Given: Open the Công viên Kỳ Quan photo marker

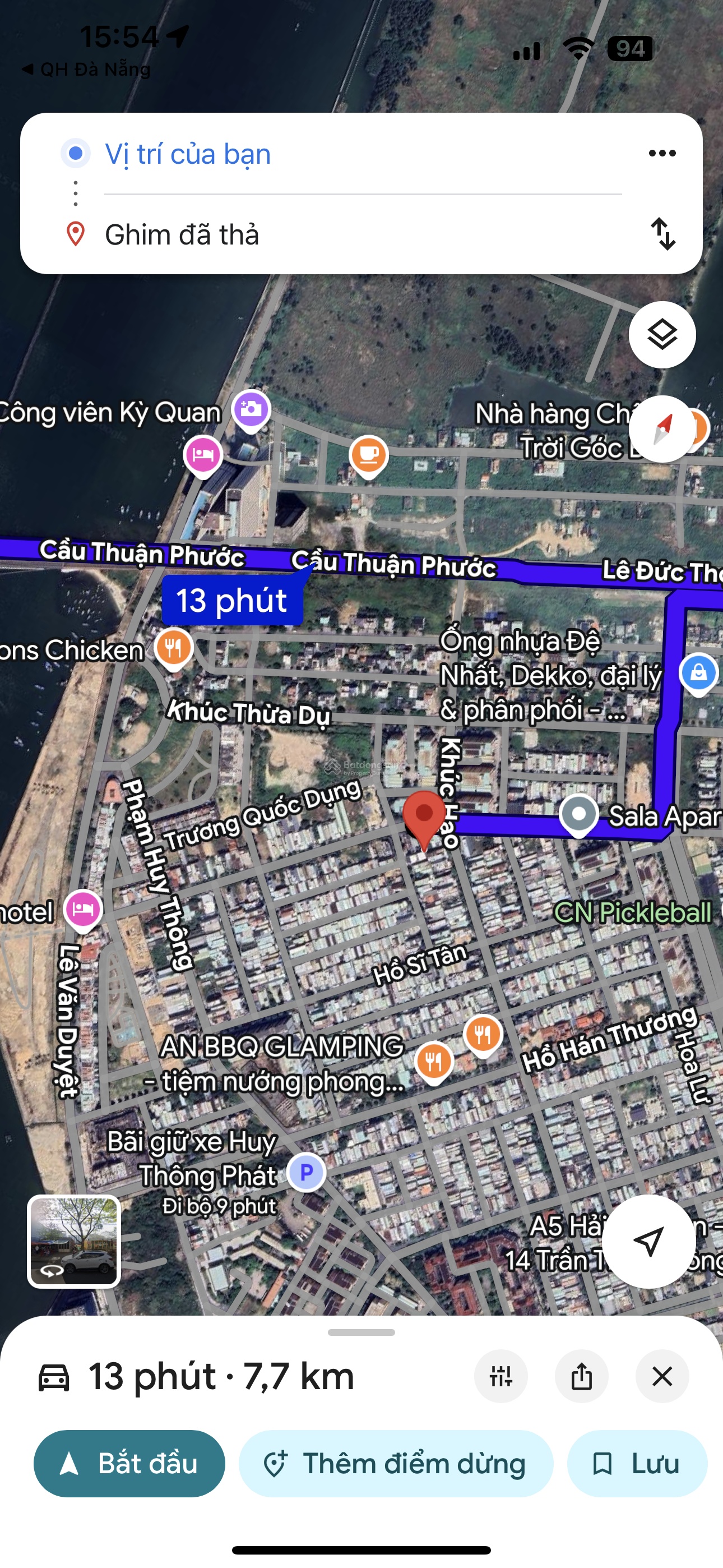Looking at the screenshot, I should point(251,409).
